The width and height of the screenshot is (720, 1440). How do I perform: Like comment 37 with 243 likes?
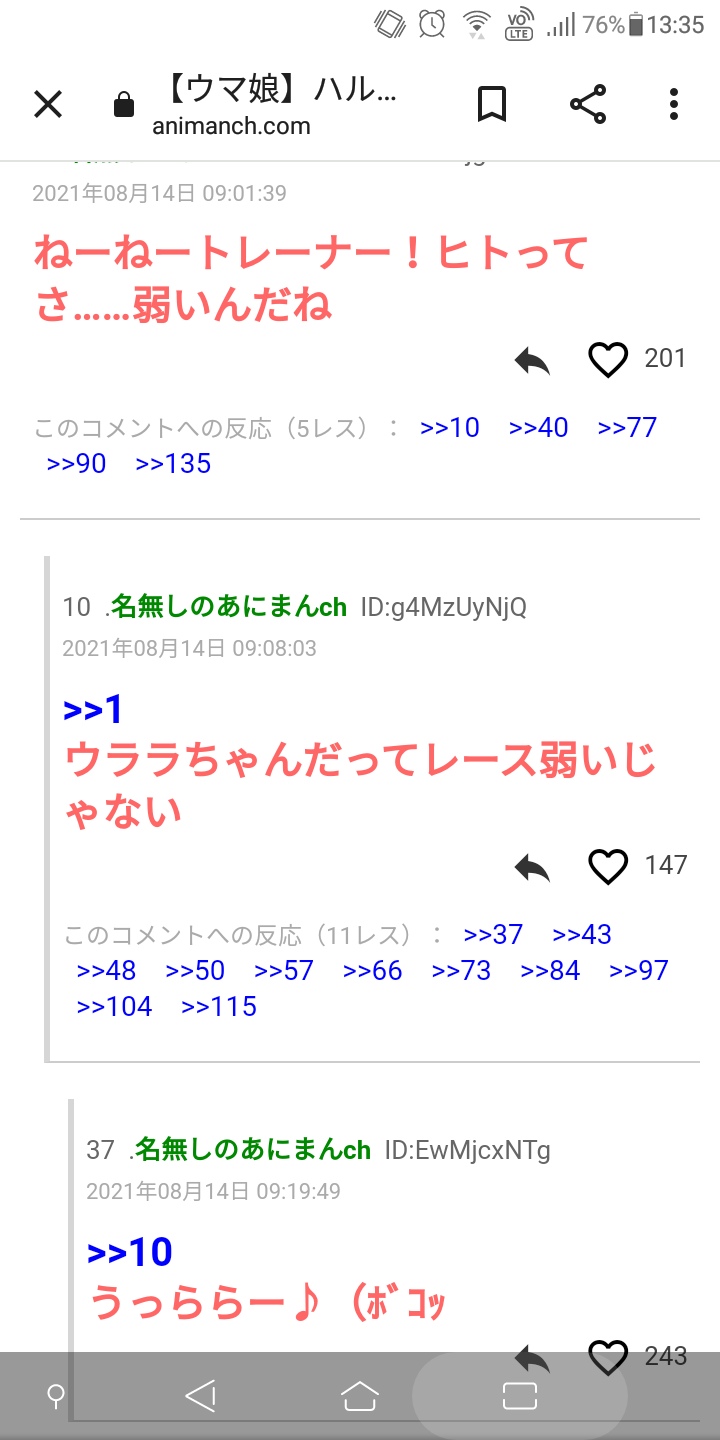coord(607,1357)
